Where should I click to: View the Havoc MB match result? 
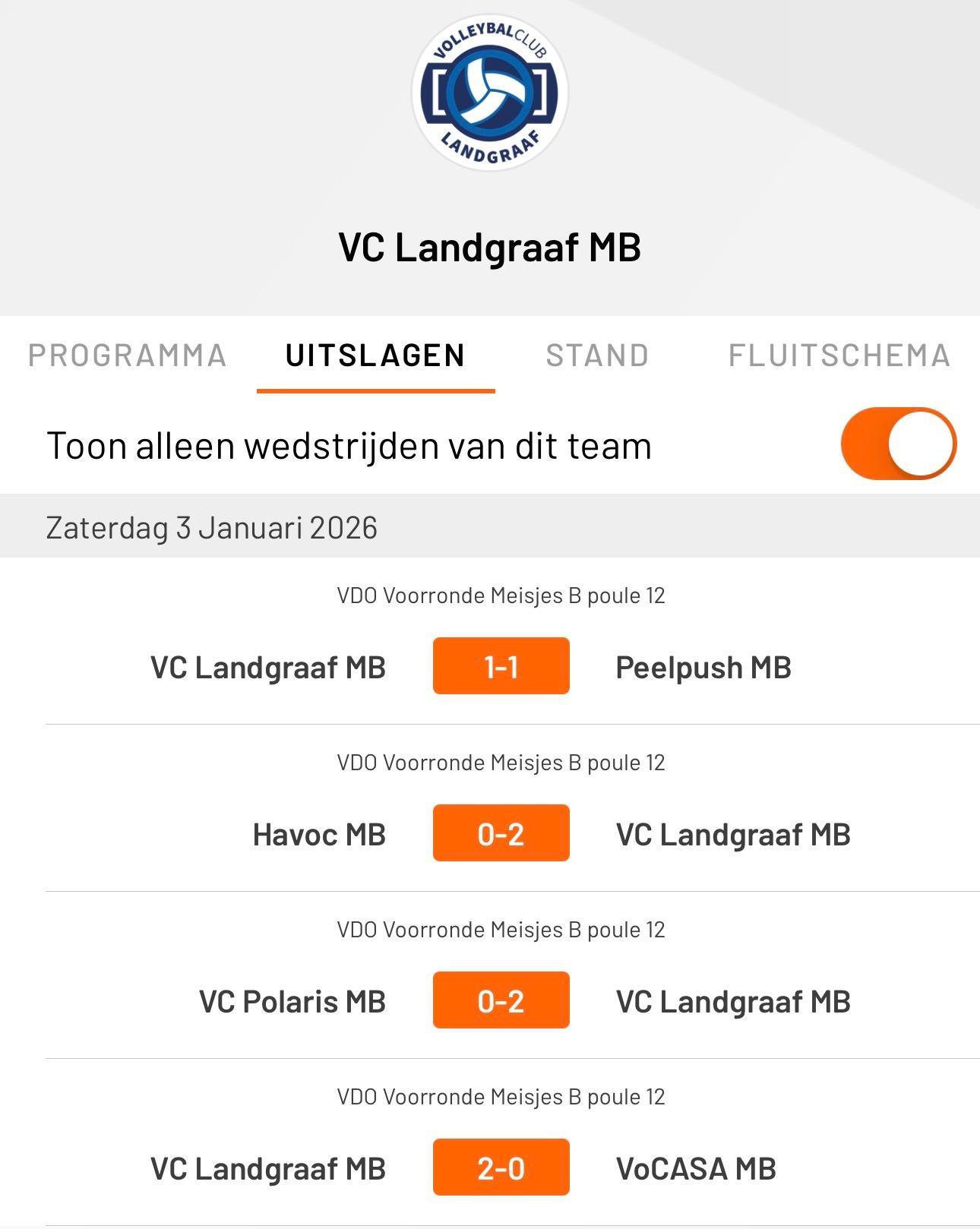(501, 833)
